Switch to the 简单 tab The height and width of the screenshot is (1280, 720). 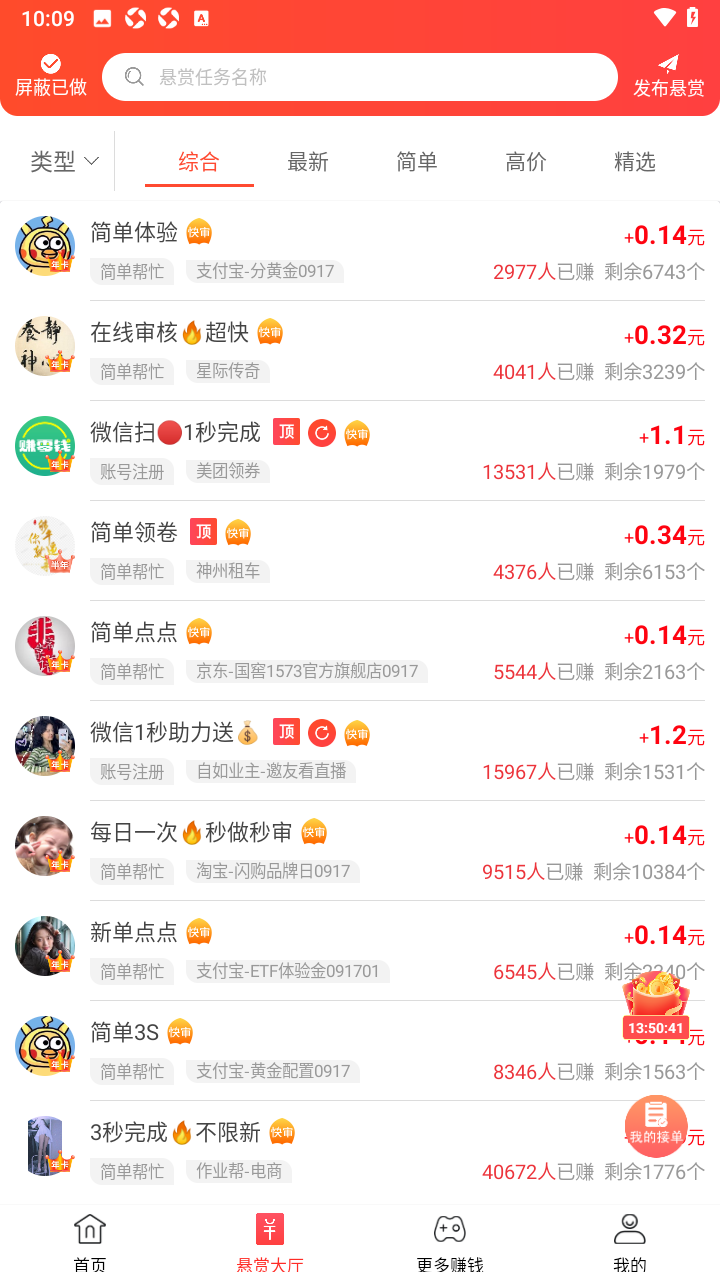[x=417, y=162]
